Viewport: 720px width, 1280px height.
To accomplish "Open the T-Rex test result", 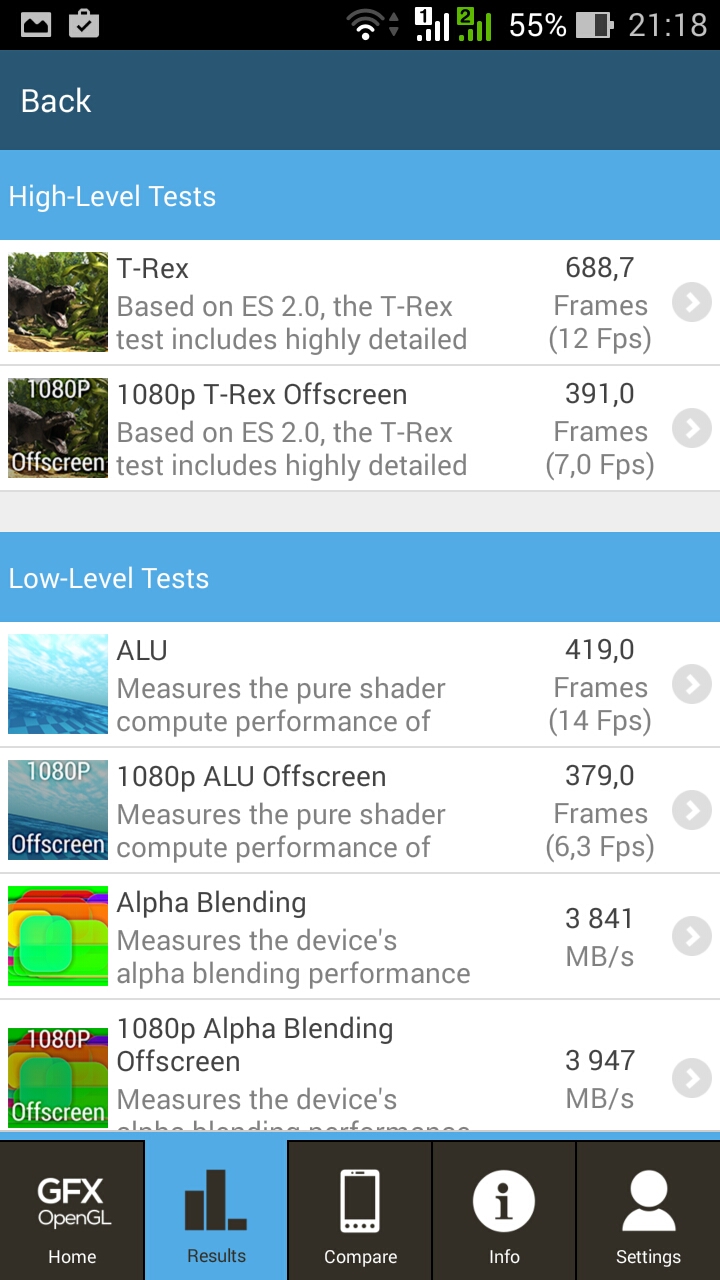I will (360, 303).
